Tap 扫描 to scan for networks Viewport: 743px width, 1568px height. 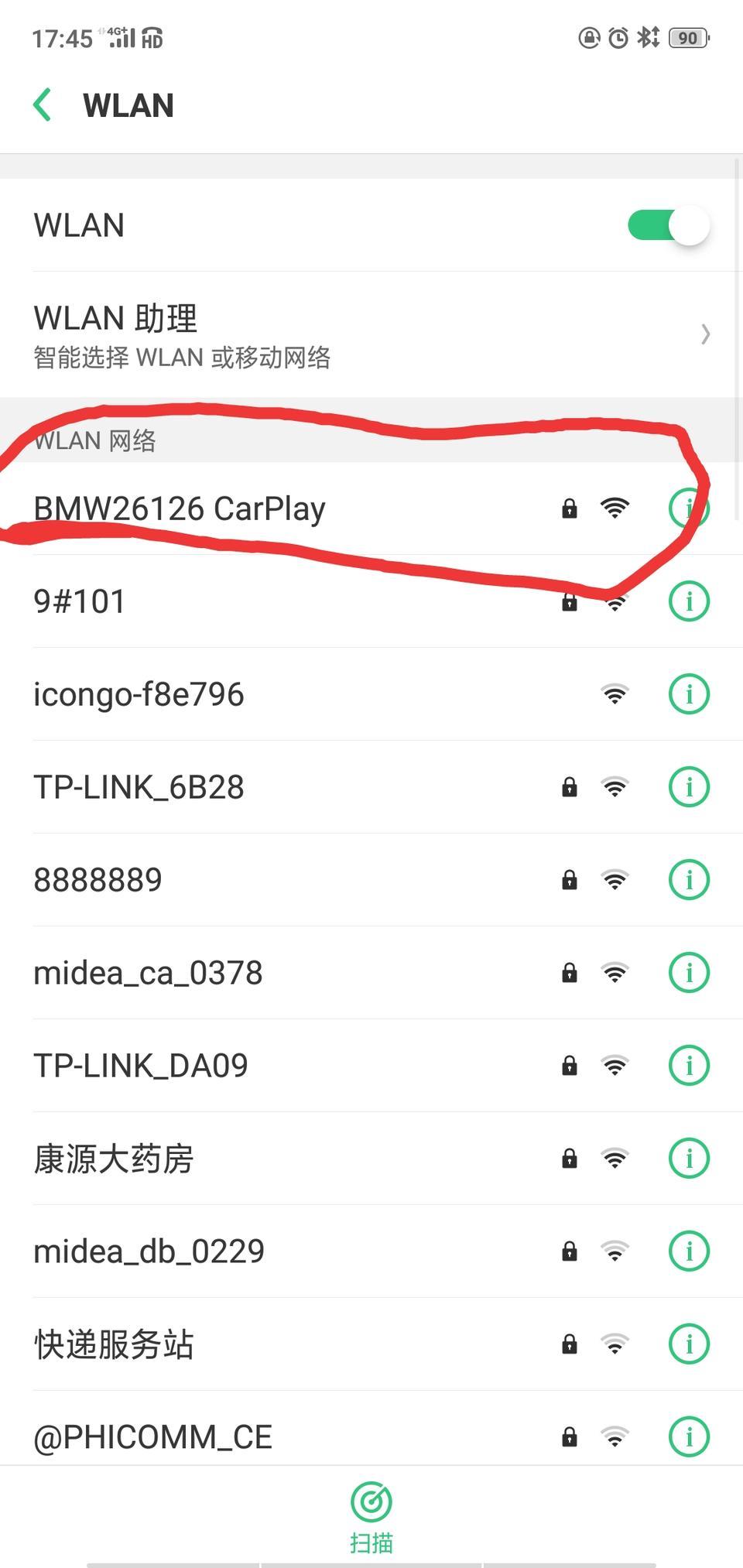(x=371, y=1518)
